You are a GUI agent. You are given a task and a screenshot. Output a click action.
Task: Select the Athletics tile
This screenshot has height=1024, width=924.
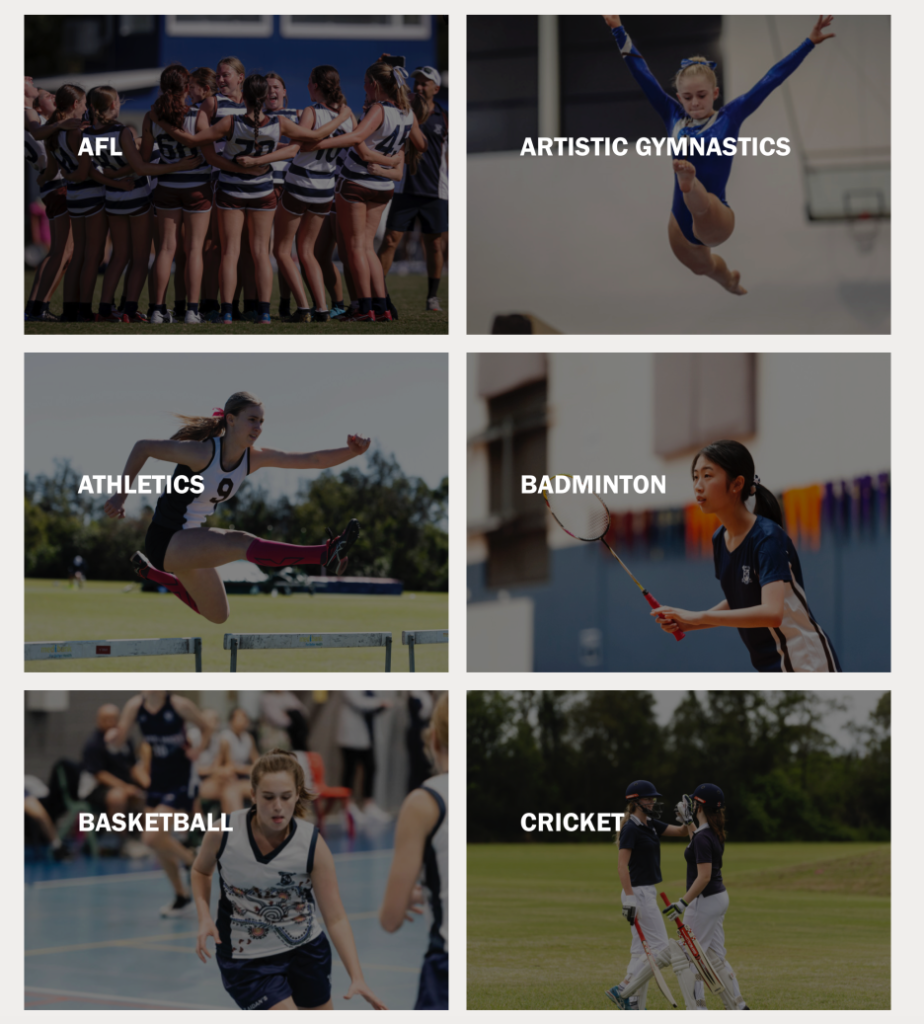click(236, 512)
